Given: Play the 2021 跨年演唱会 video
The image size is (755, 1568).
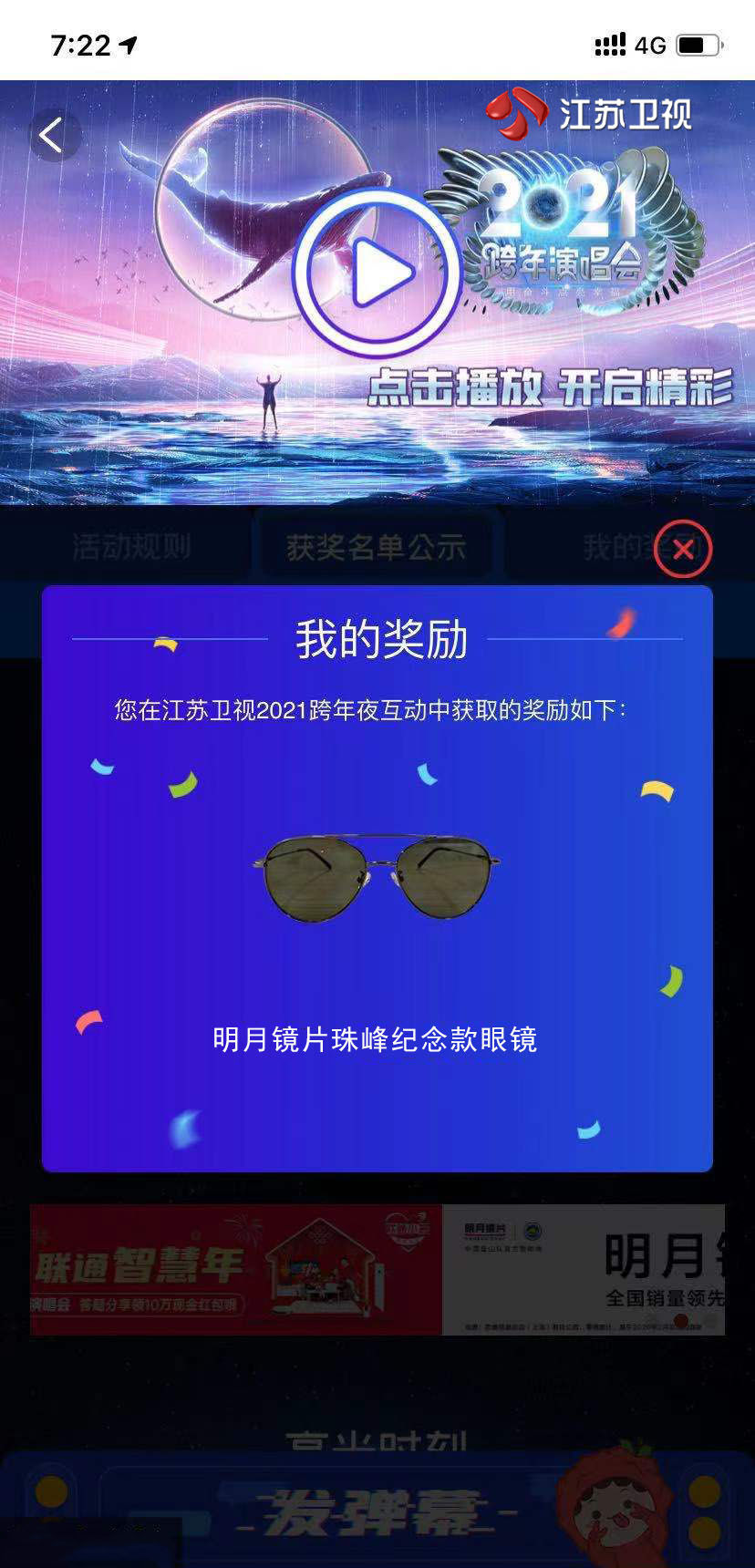Looking at the screenshot, I should (376, 273).
